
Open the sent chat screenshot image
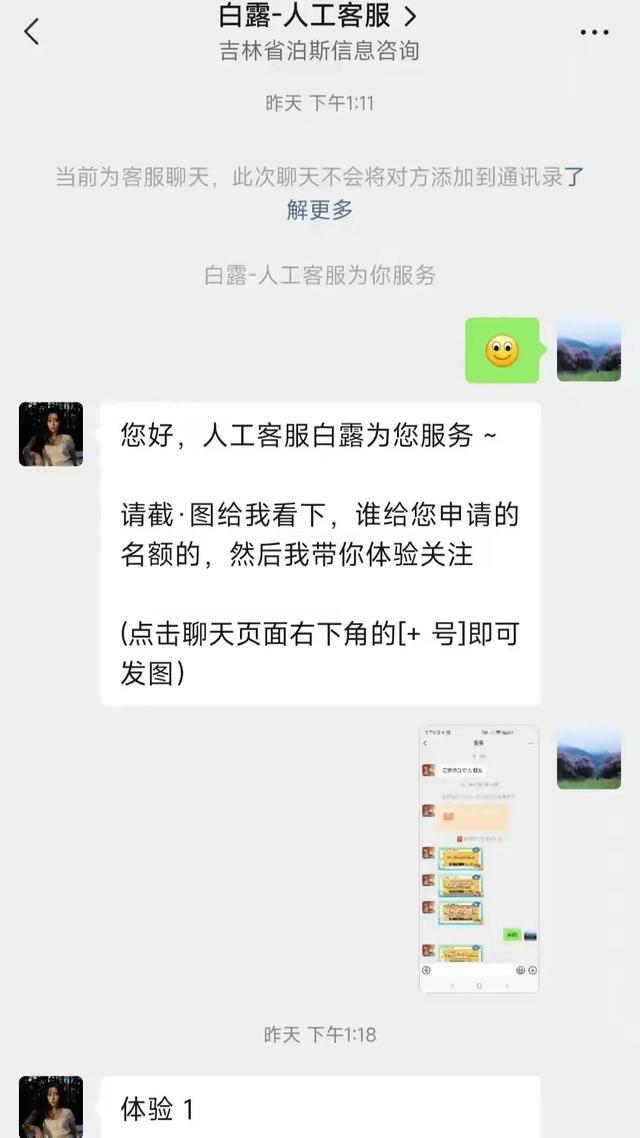pyautogui.click(x=478, y=859)
